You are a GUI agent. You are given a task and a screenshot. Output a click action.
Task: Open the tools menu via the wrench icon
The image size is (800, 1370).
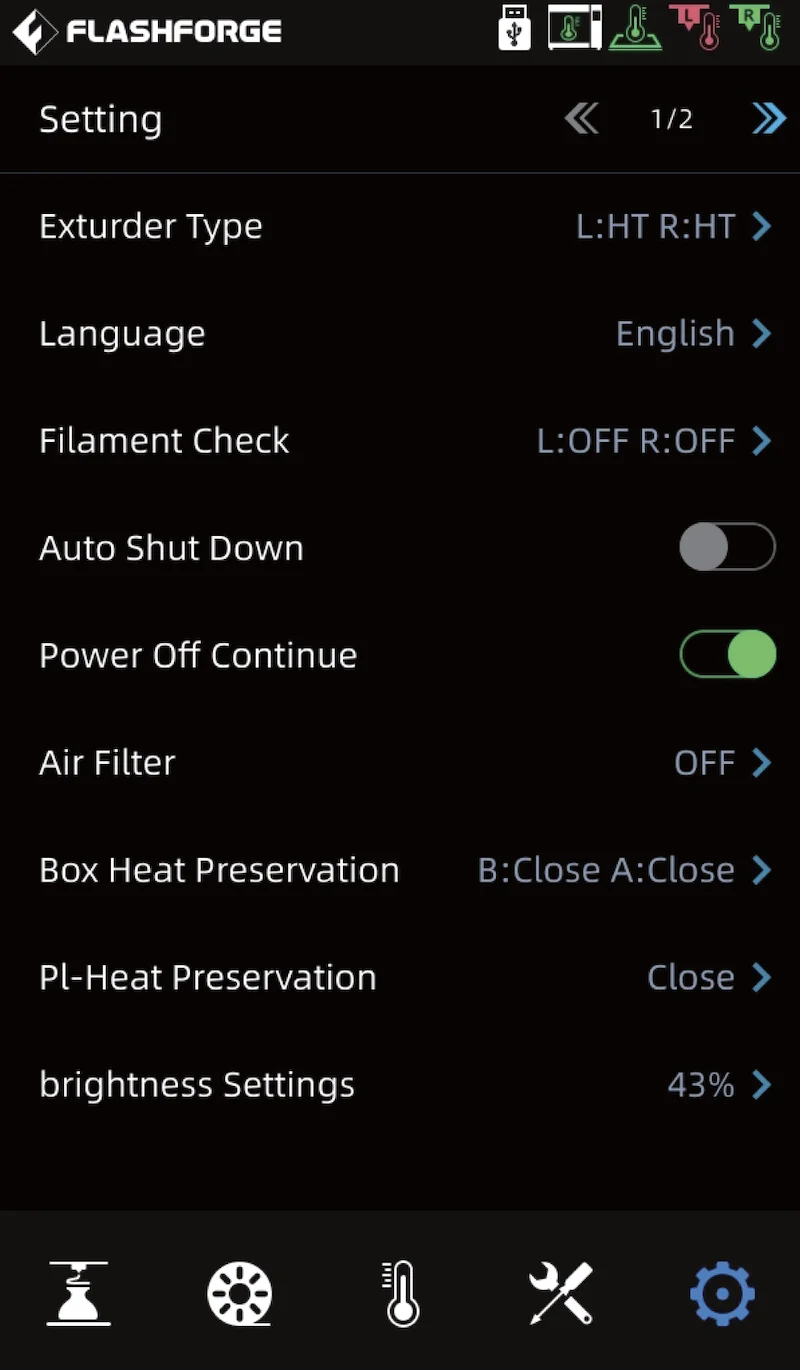point(560,1293)
